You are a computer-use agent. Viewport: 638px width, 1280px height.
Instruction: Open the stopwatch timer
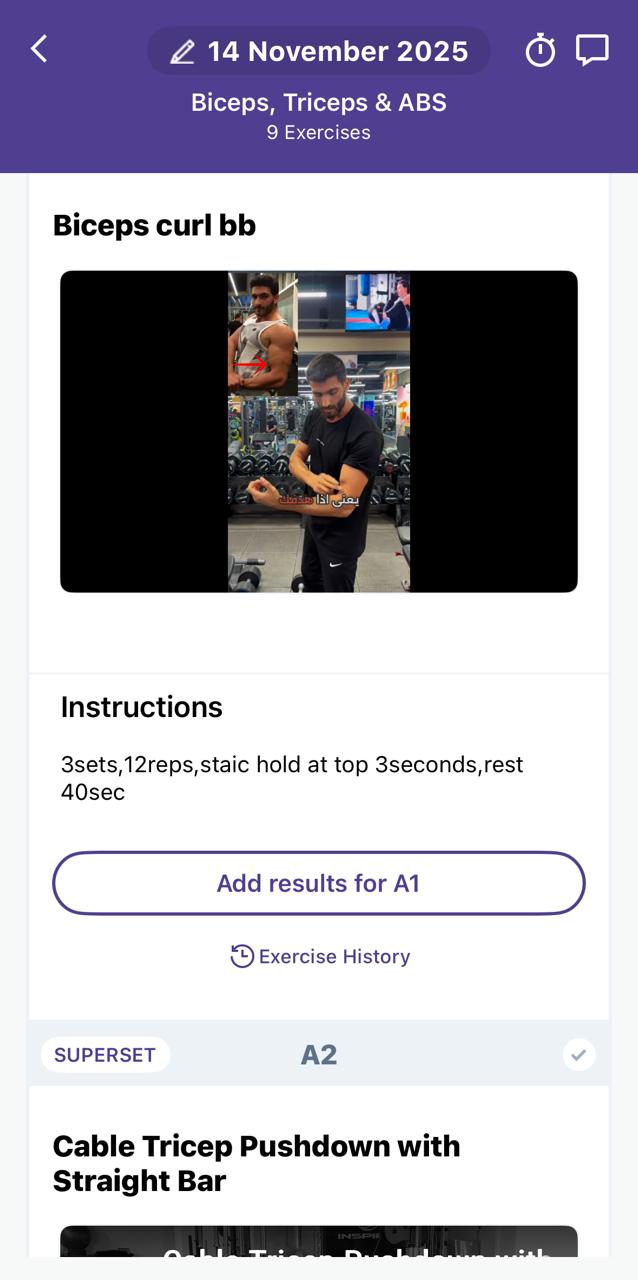pyautogui.click(x=540, y=50)
